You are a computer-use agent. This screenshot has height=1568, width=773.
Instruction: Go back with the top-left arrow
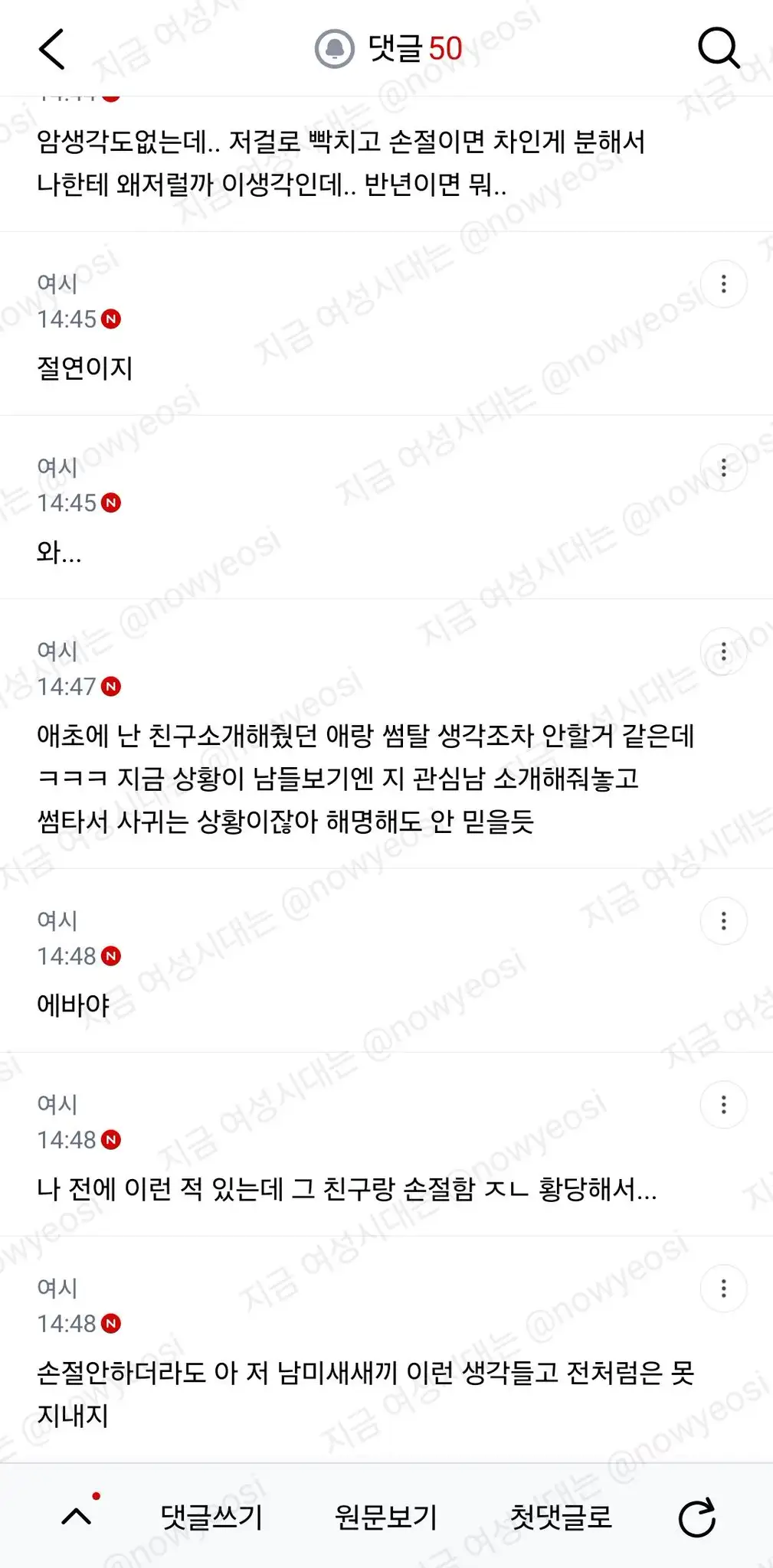51,50
